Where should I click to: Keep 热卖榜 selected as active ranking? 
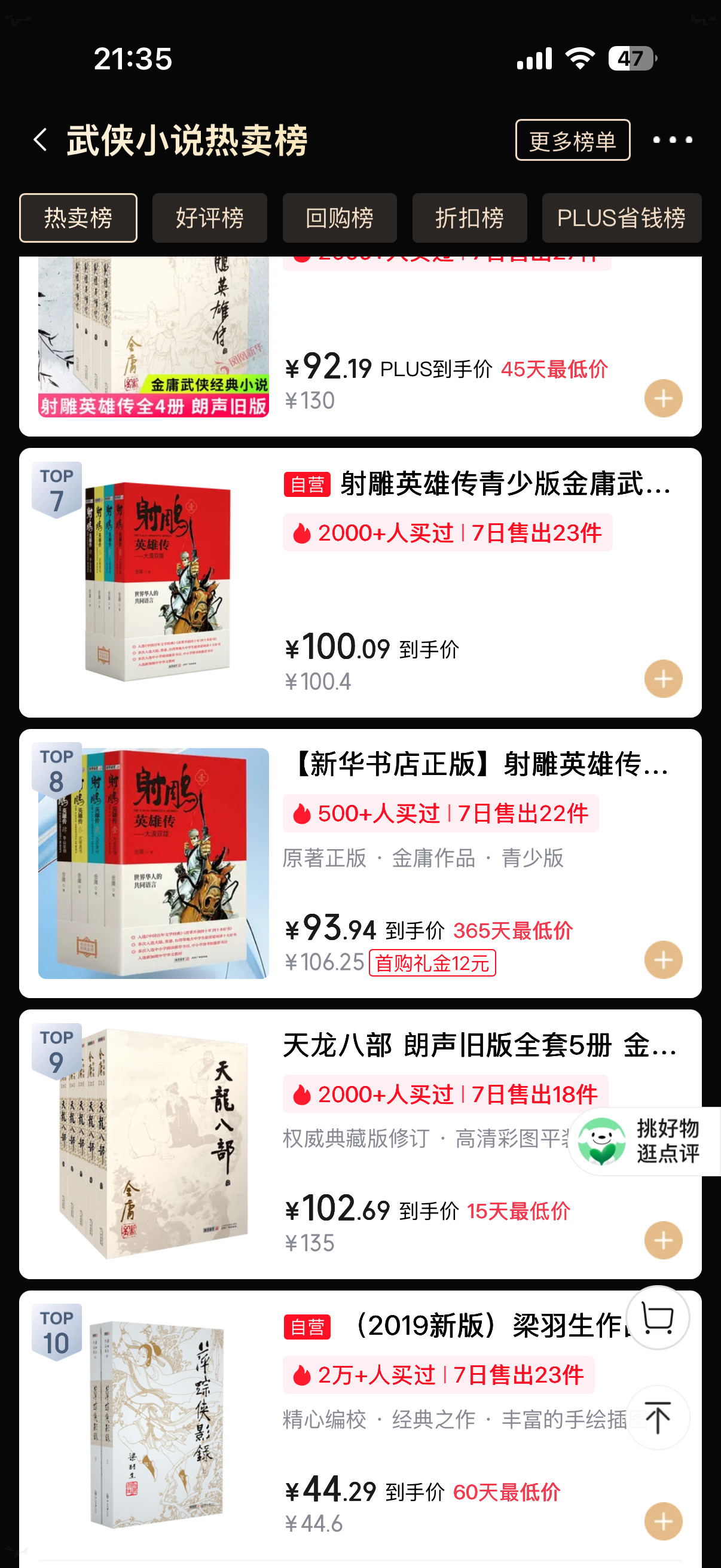point(78,218)
